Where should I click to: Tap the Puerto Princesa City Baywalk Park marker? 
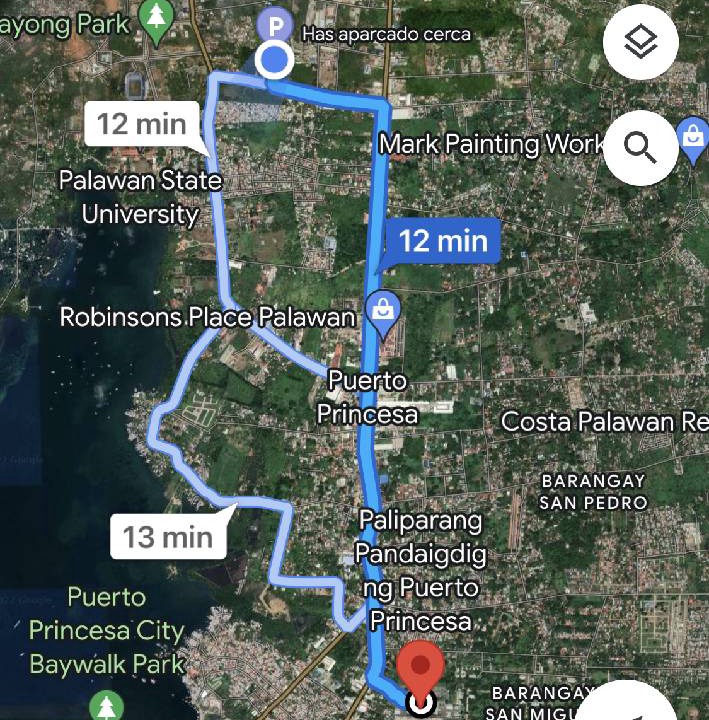106,704
